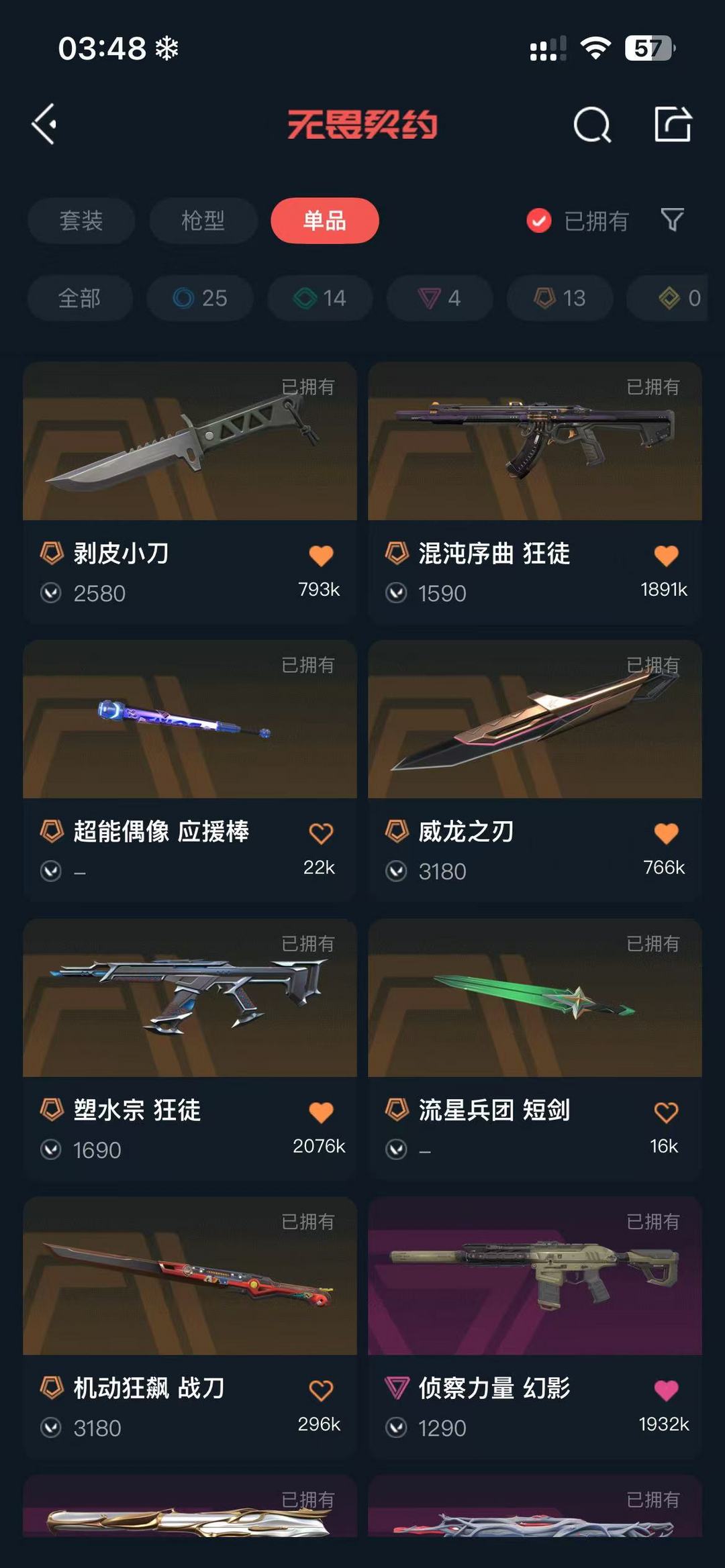The height and width of the screenshot is (1568, 725).
Task: Switch to the 套装 tab
Action: coord(81,221)
